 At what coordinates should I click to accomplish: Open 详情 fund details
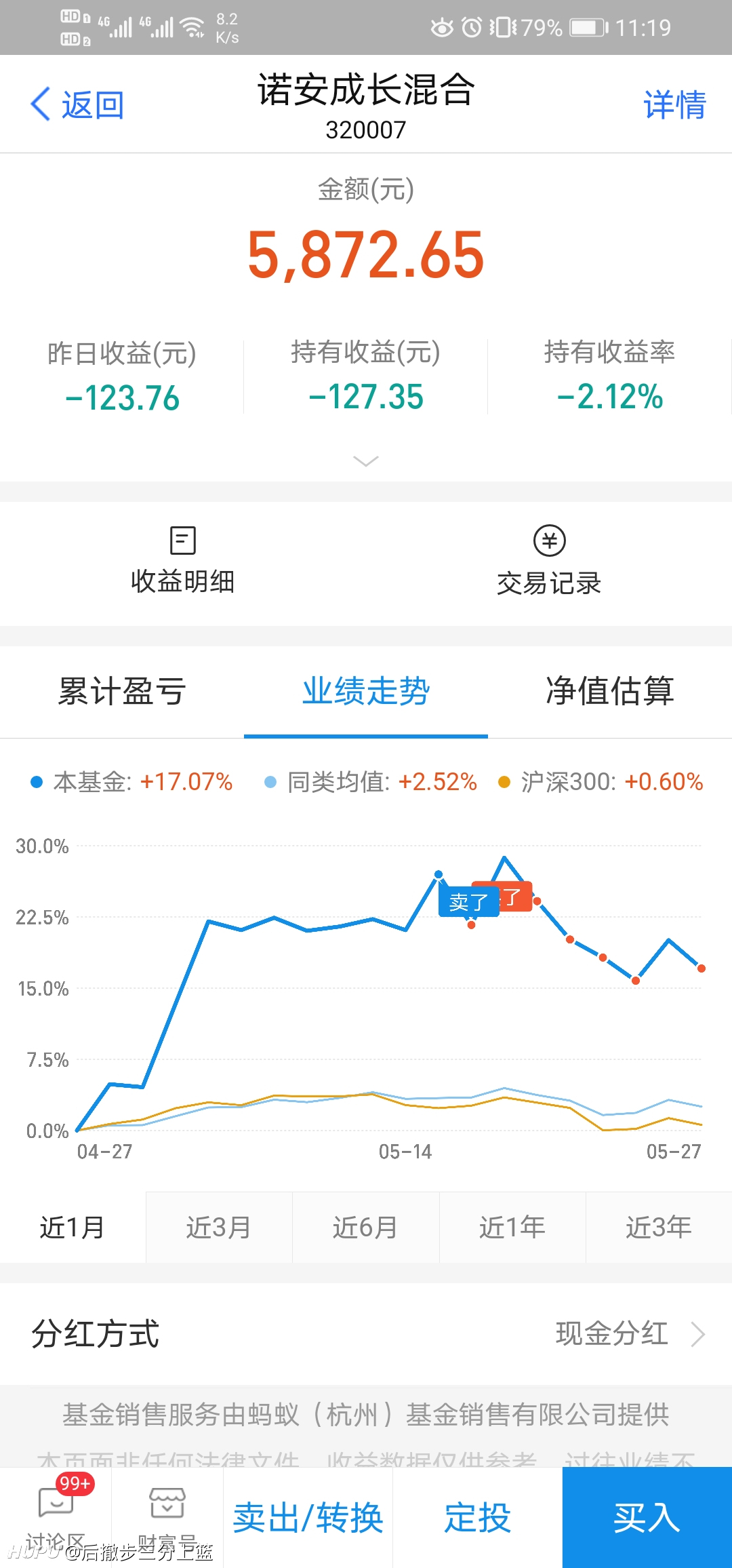pos(674,105)
